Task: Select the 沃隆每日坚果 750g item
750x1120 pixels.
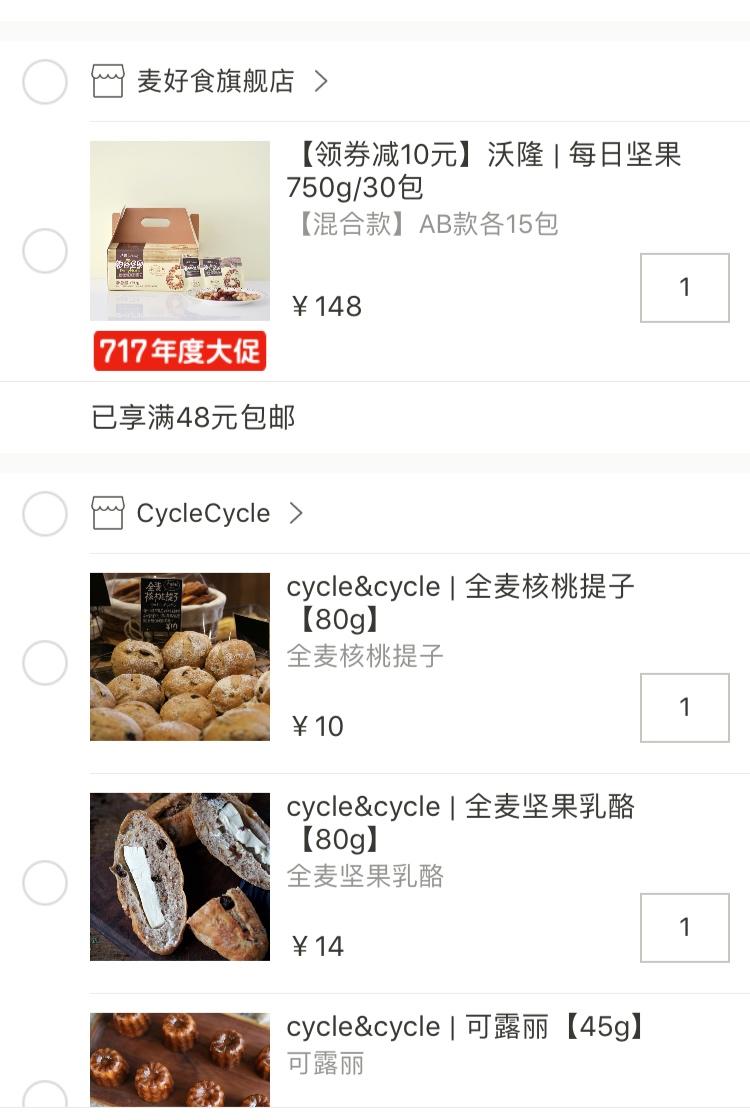Action: tap(45, 251)
